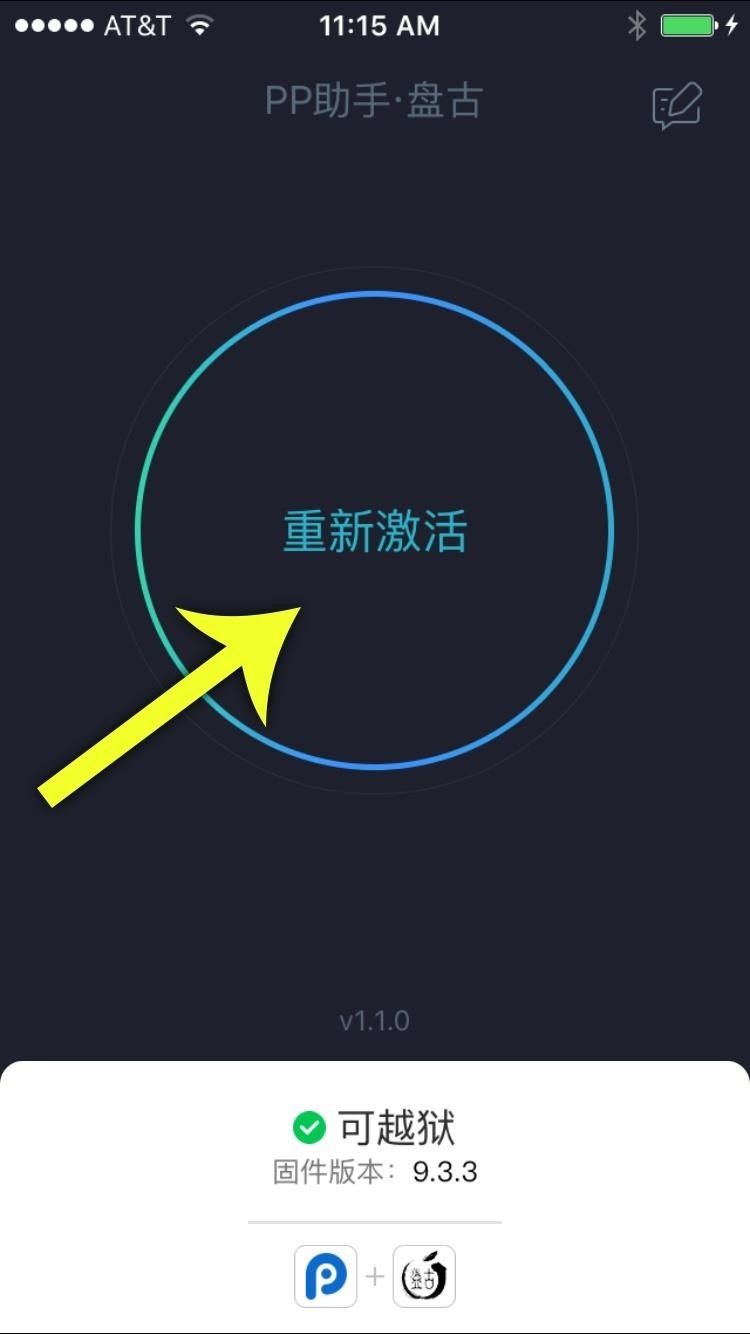Tap the plus sign between the two app icons
The width and height of the screenshot is (750, 1334).
pyautogui.click(x=375, y=1276)
